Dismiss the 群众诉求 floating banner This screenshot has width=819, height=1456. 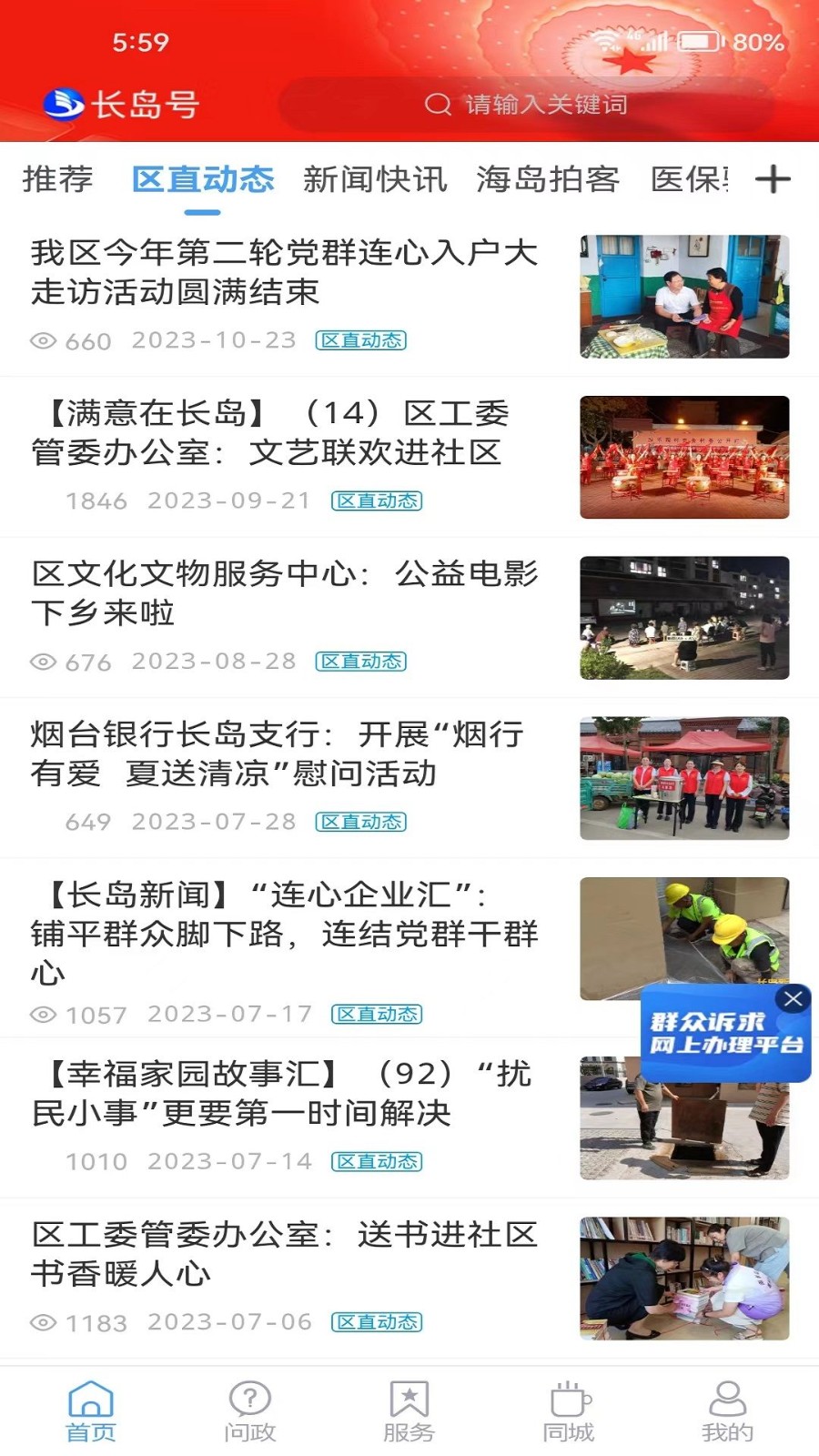pos(794,998)
